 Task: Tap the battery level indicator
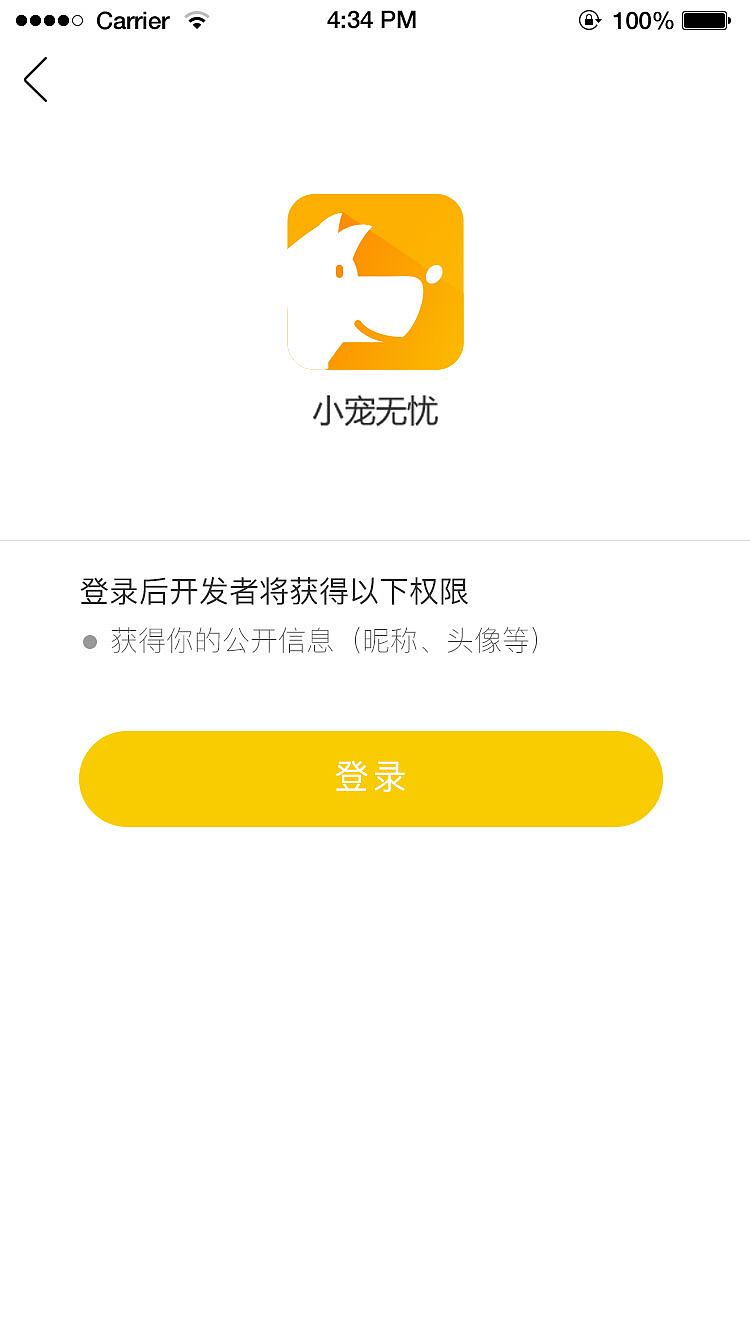point(703,18)
